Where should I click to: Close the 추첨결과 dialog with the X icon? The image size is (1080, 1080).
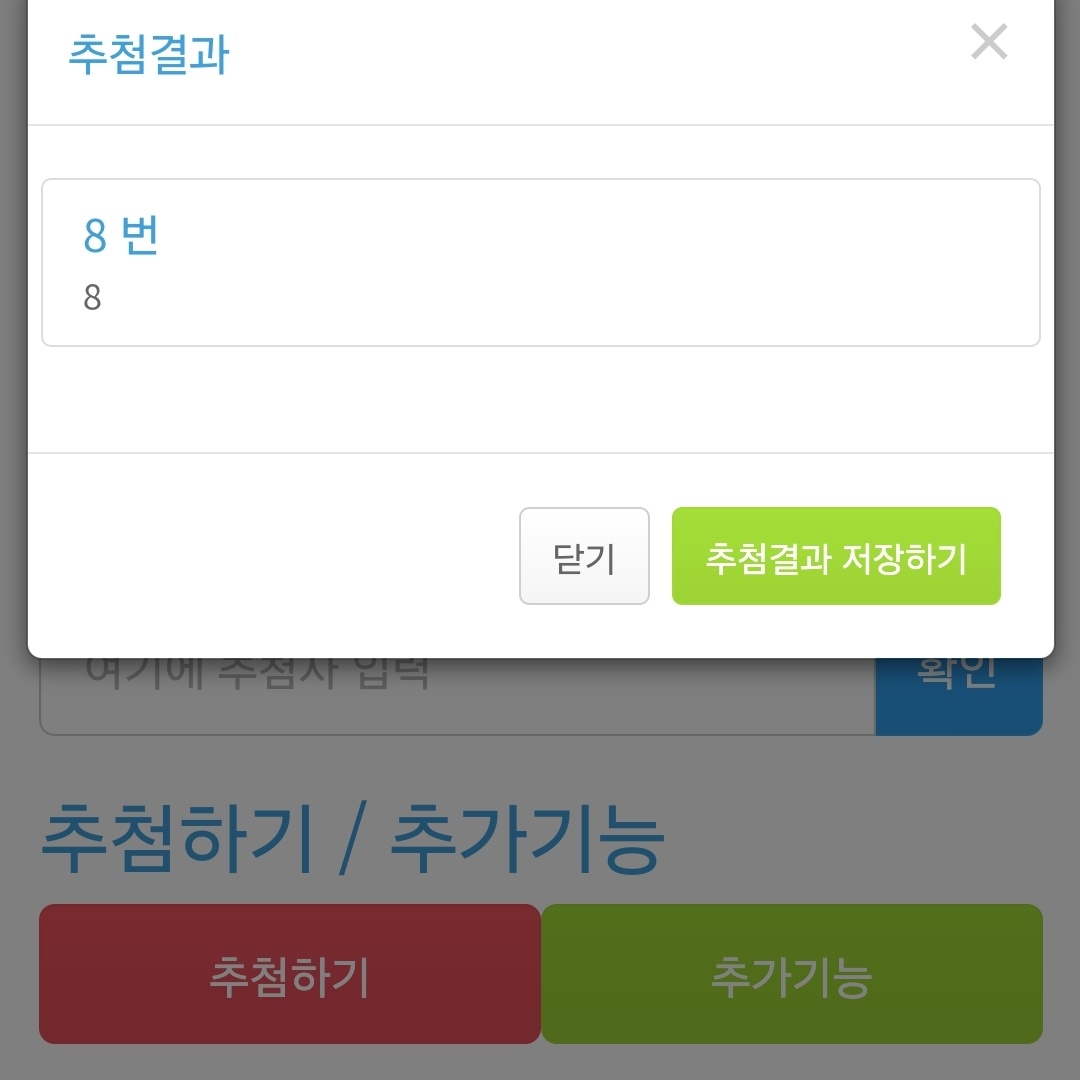pos(989,43)
